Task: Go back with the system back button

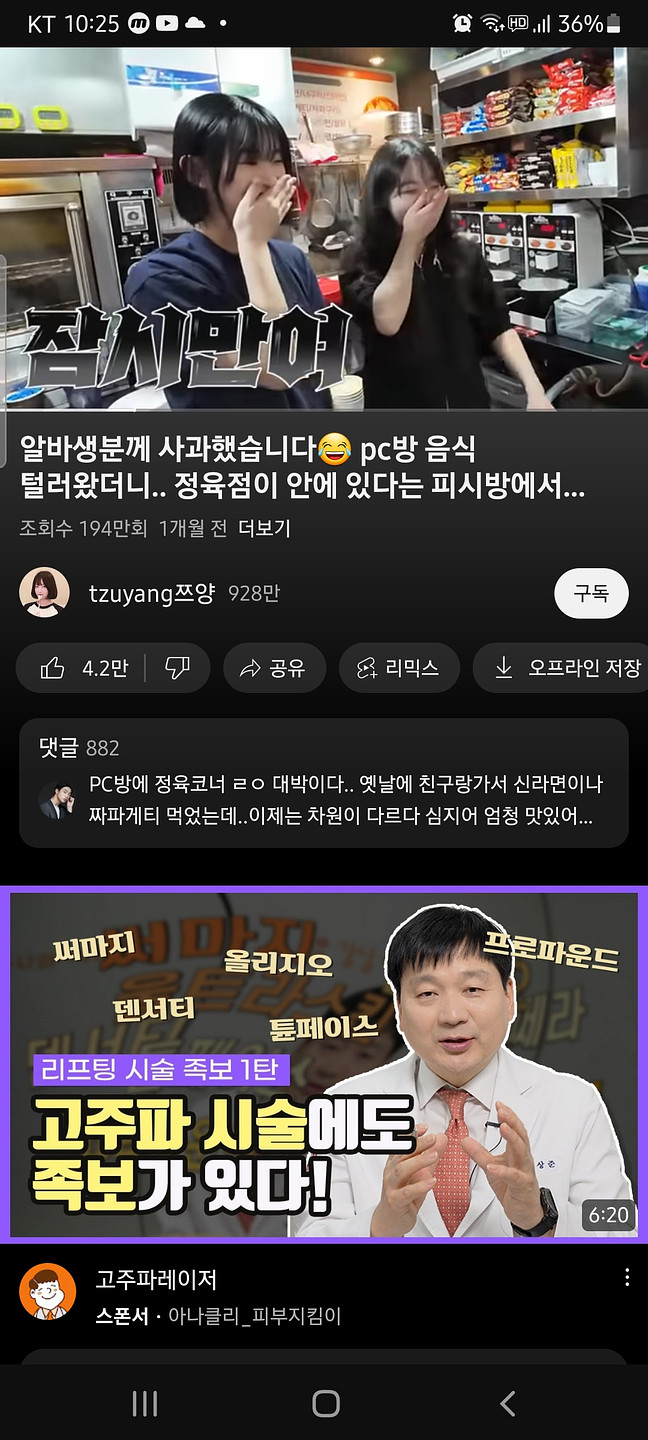Action: 507,1403
